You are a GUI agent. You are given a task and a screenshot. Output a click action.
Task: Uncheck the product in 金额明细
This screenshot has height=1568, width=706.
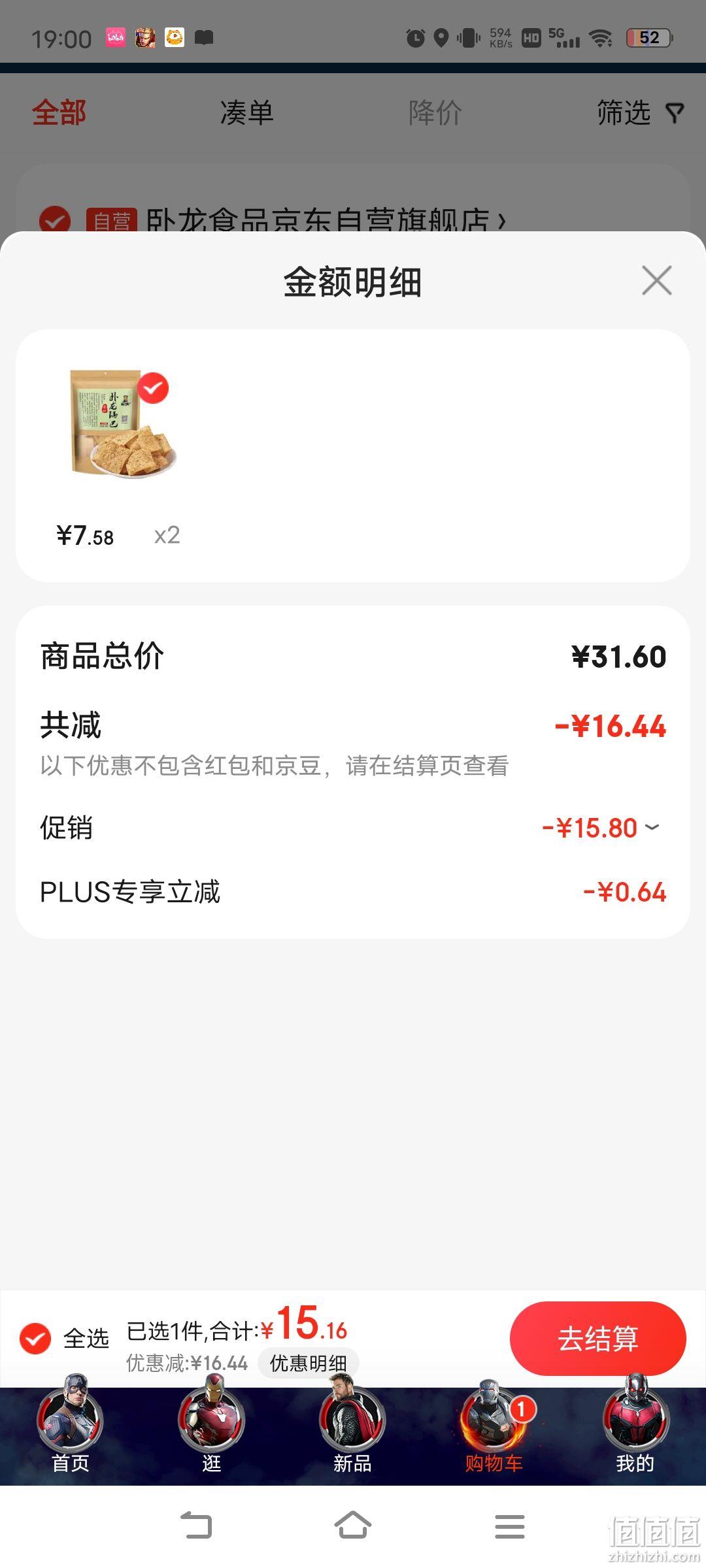coord(153,388)
